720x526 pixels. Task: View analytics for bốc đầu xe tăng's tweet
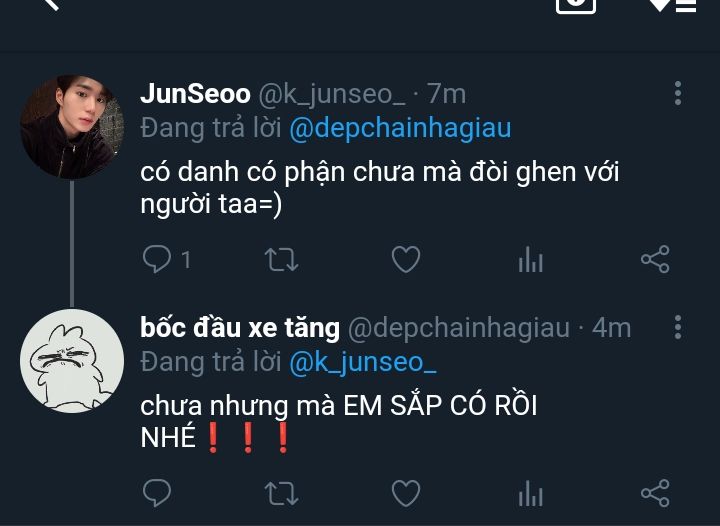click(530, 493)
